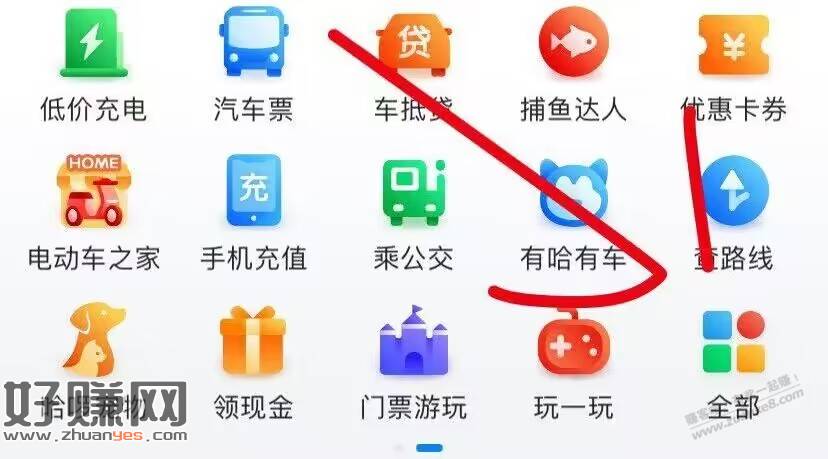Launch 捕鱼达人 fishing game

(x=574, y=42)
